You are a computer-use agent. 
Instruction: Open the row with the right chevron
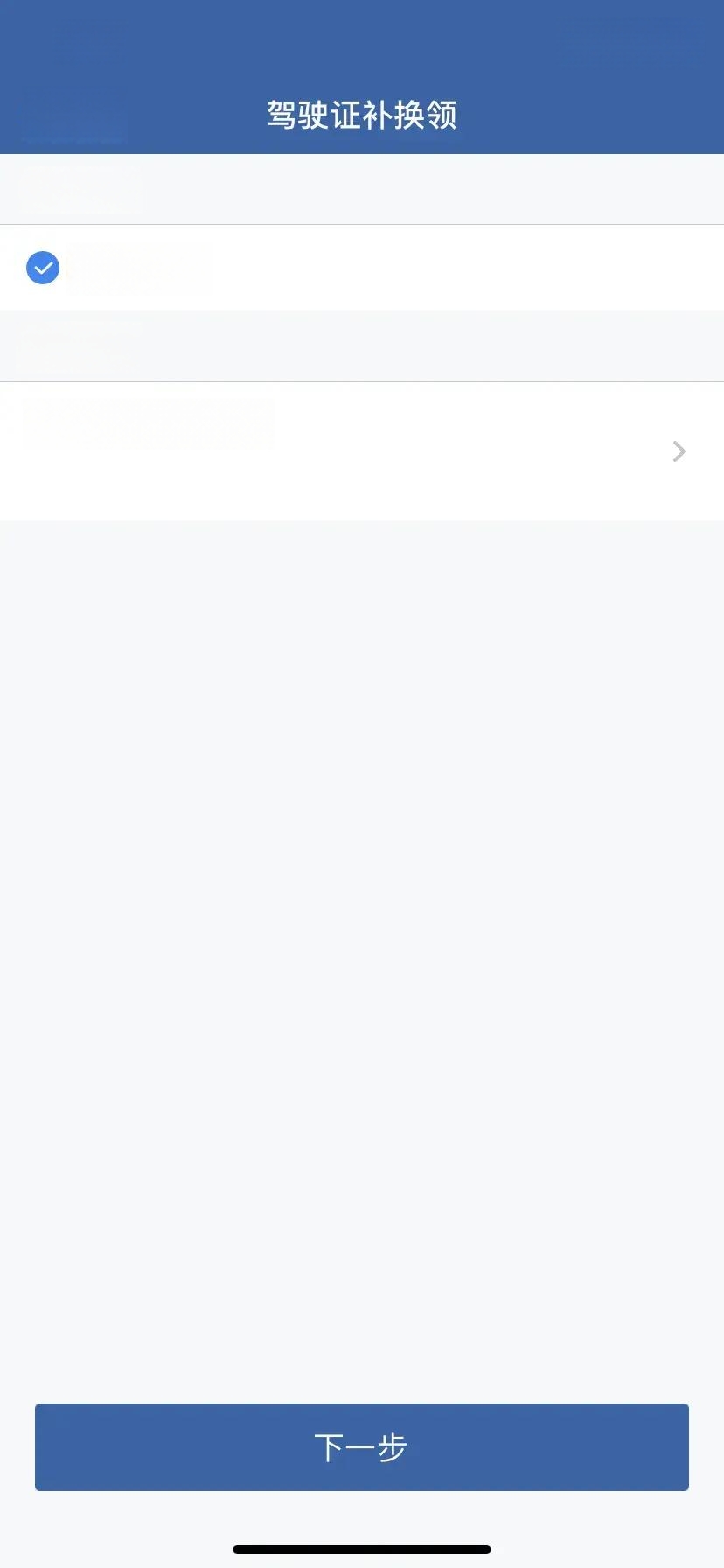[x=362, y=451]
